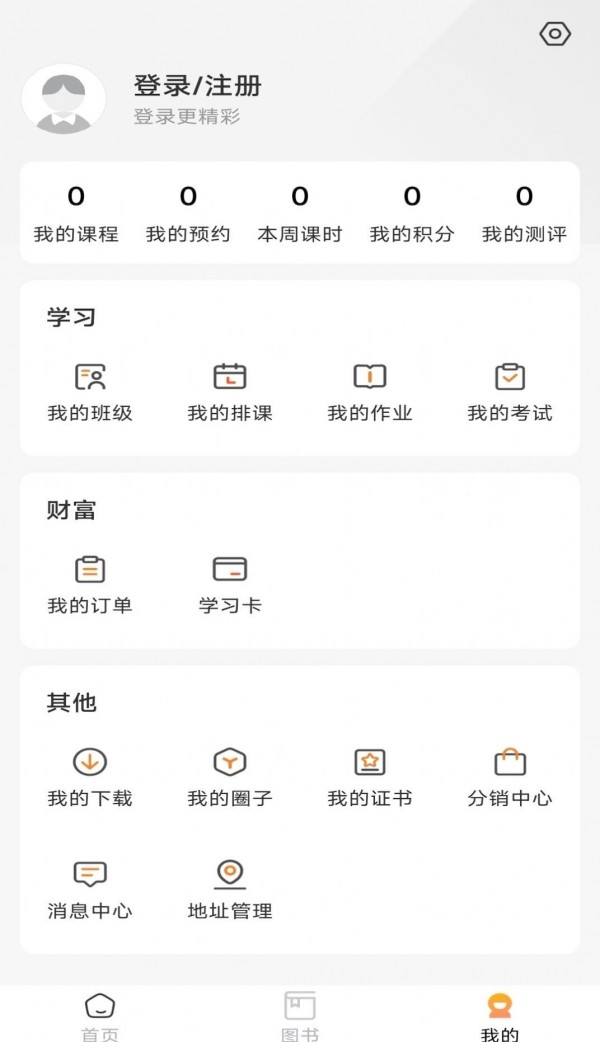The height and width of the screenshot is (1042, 600).
Task: Open 我的班级
Action: pos(90,391)
